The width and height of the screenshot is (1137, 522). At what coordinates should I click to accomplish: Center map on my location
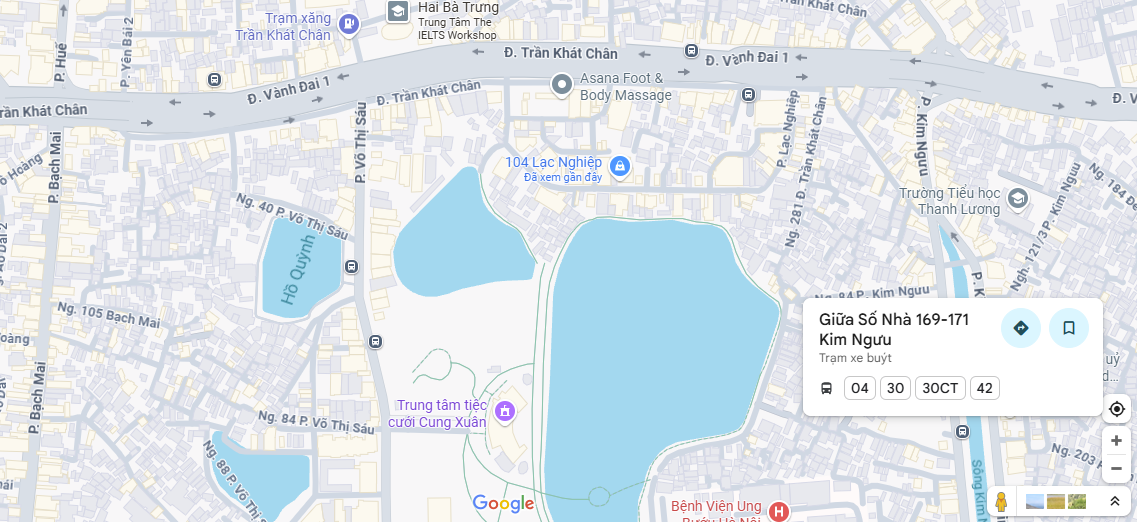coord(1116,409)
